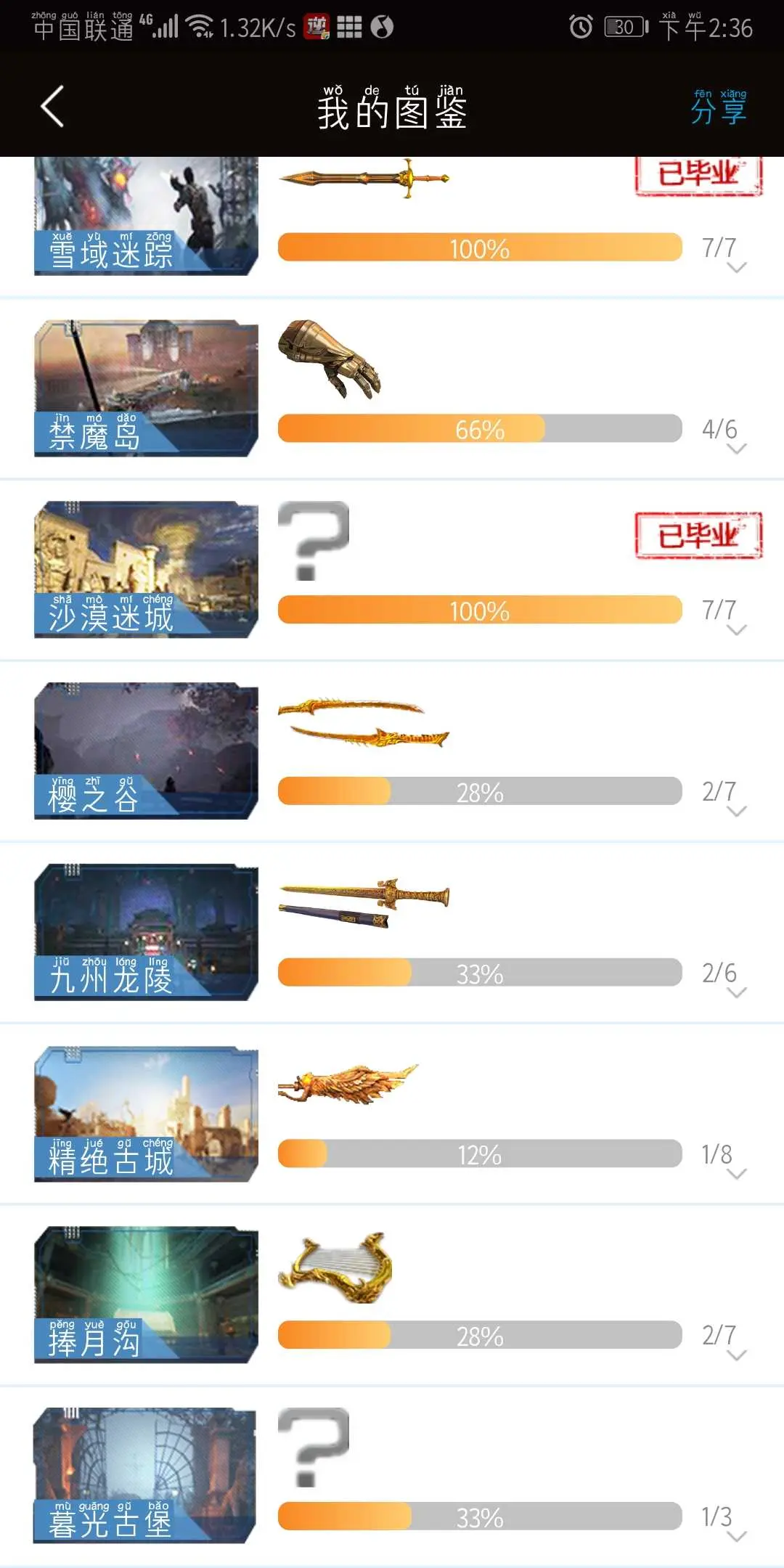The height and width of the screenshot is (1568, 784).
Task: Open the 精绝古城 map card
Action: pyautogui.click(x=146, y=1114)
